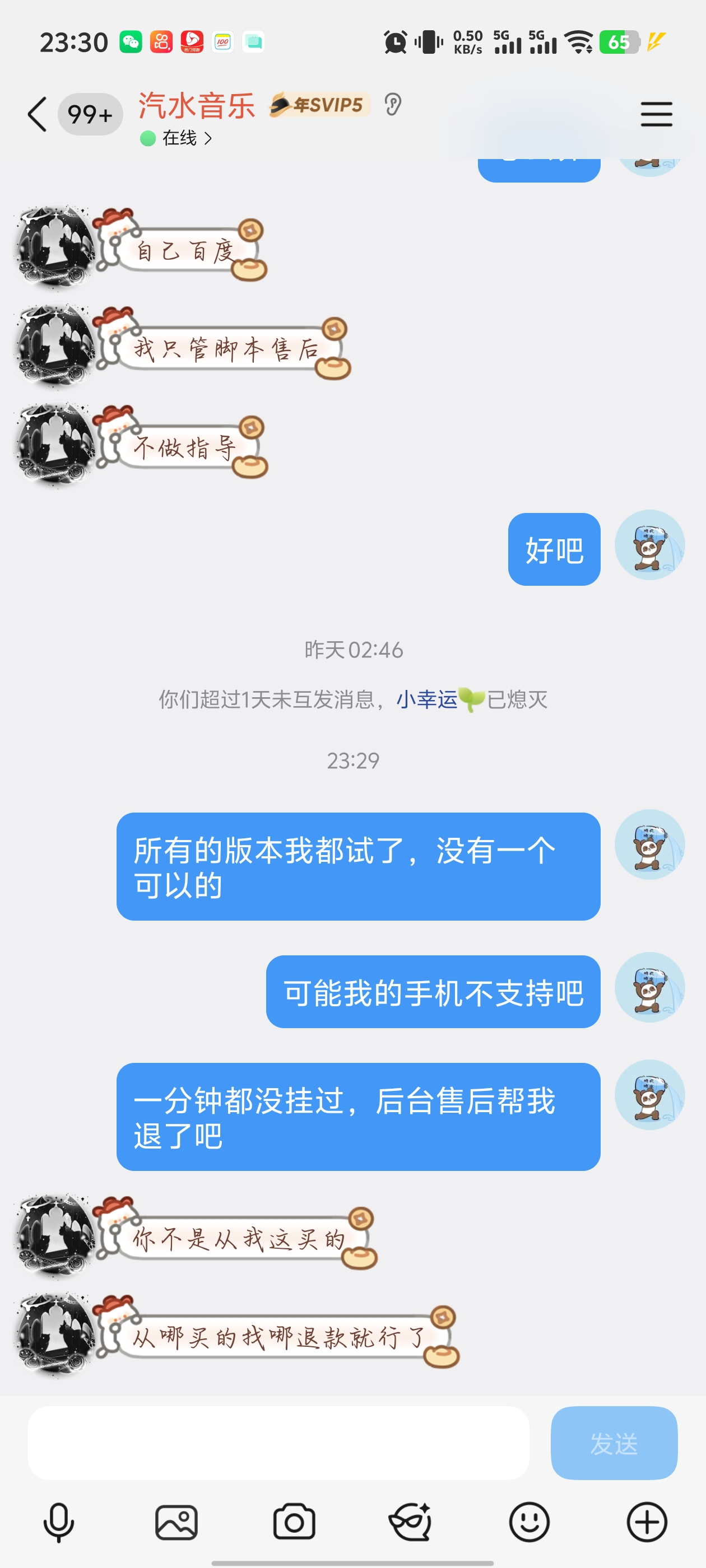Tap the 小幸运 link in the notice
Screen dimensions: 706x1568
(427, 700)
